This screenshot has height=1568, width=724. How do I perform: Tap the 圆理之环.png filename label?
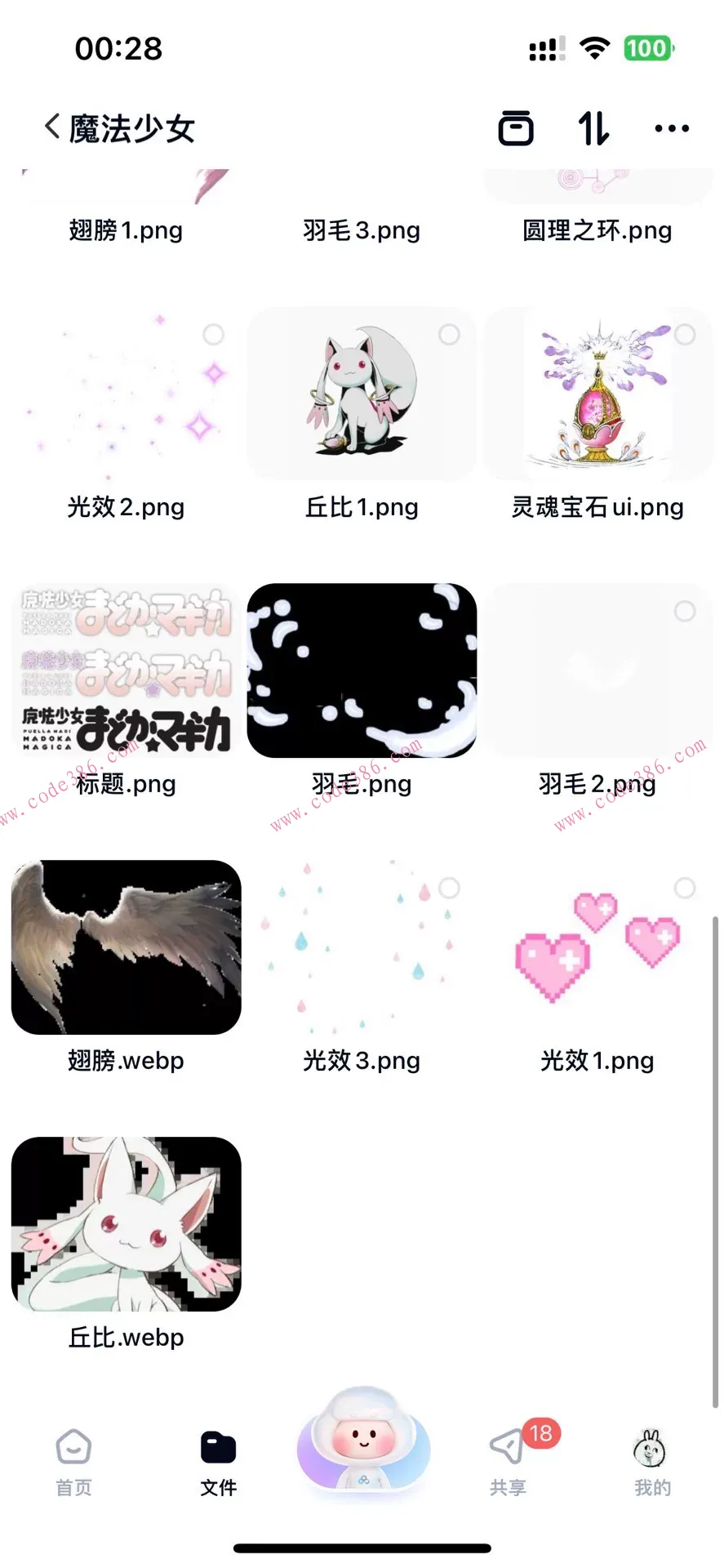(598, 230)
